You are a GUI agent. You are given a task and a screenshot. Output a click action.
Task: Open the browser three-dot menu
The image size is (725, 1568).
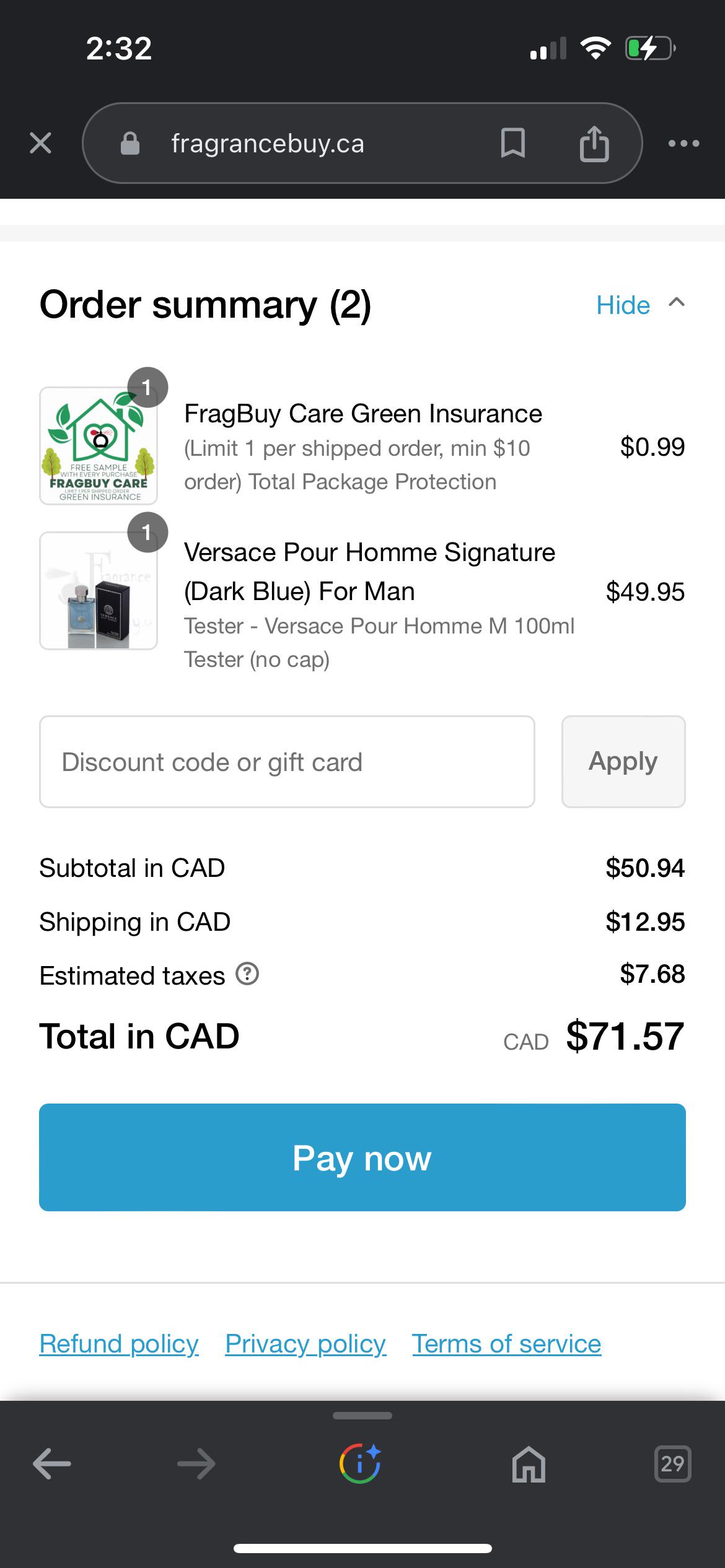(683, 143)
